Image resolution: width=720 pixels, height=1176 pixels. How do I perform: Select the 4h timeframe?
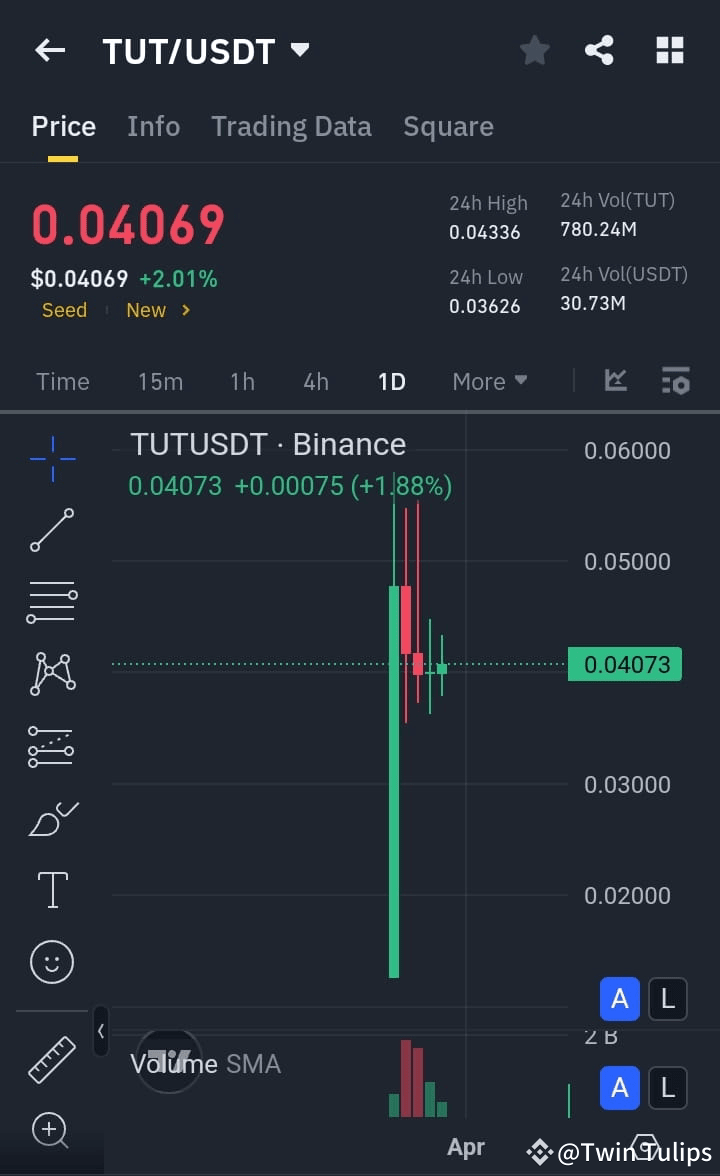tap(316, 381)
